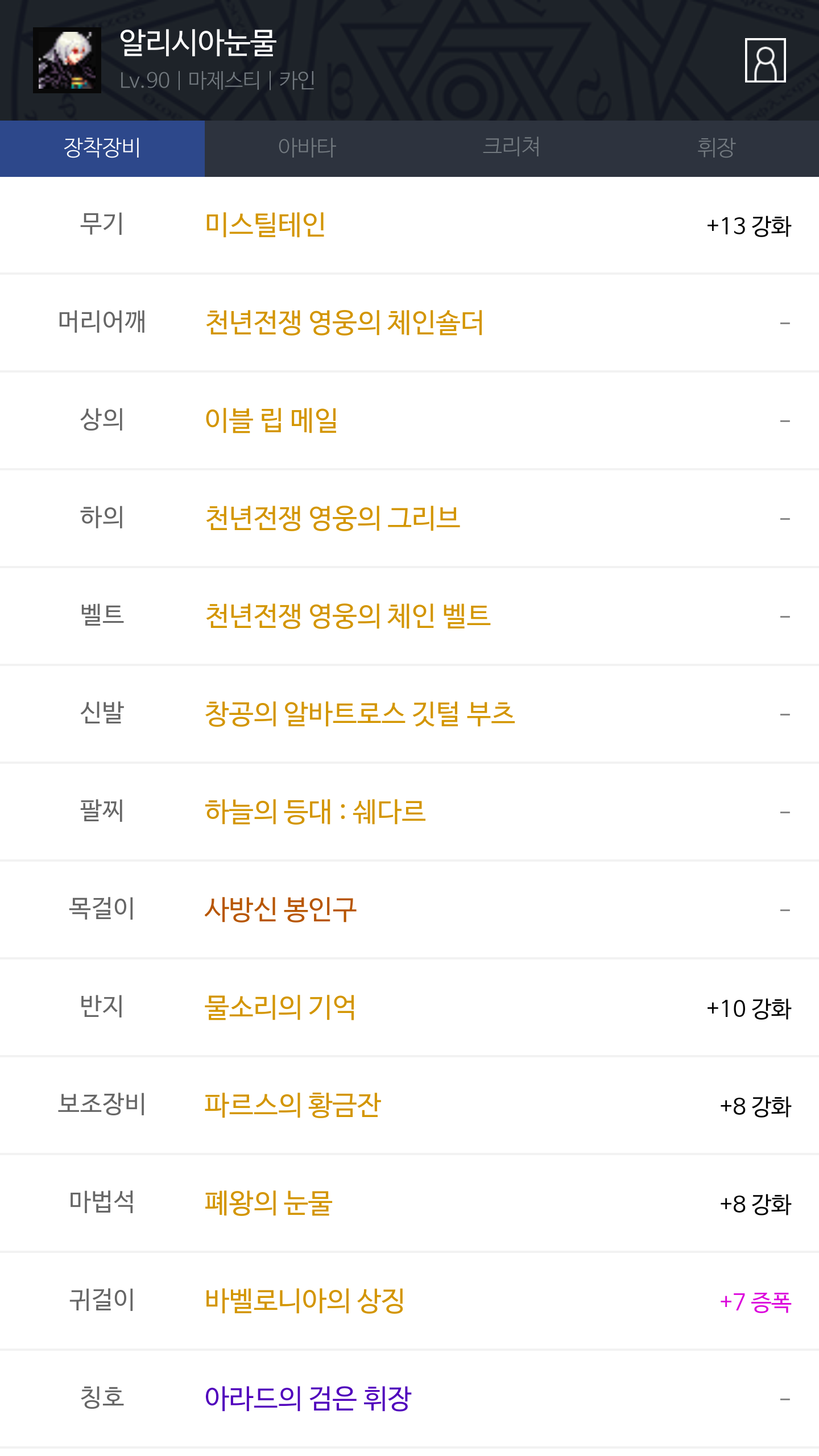This screenshot has width=819, height=1456.
Task: View details of 이블 립 메일
Action: 271,420
